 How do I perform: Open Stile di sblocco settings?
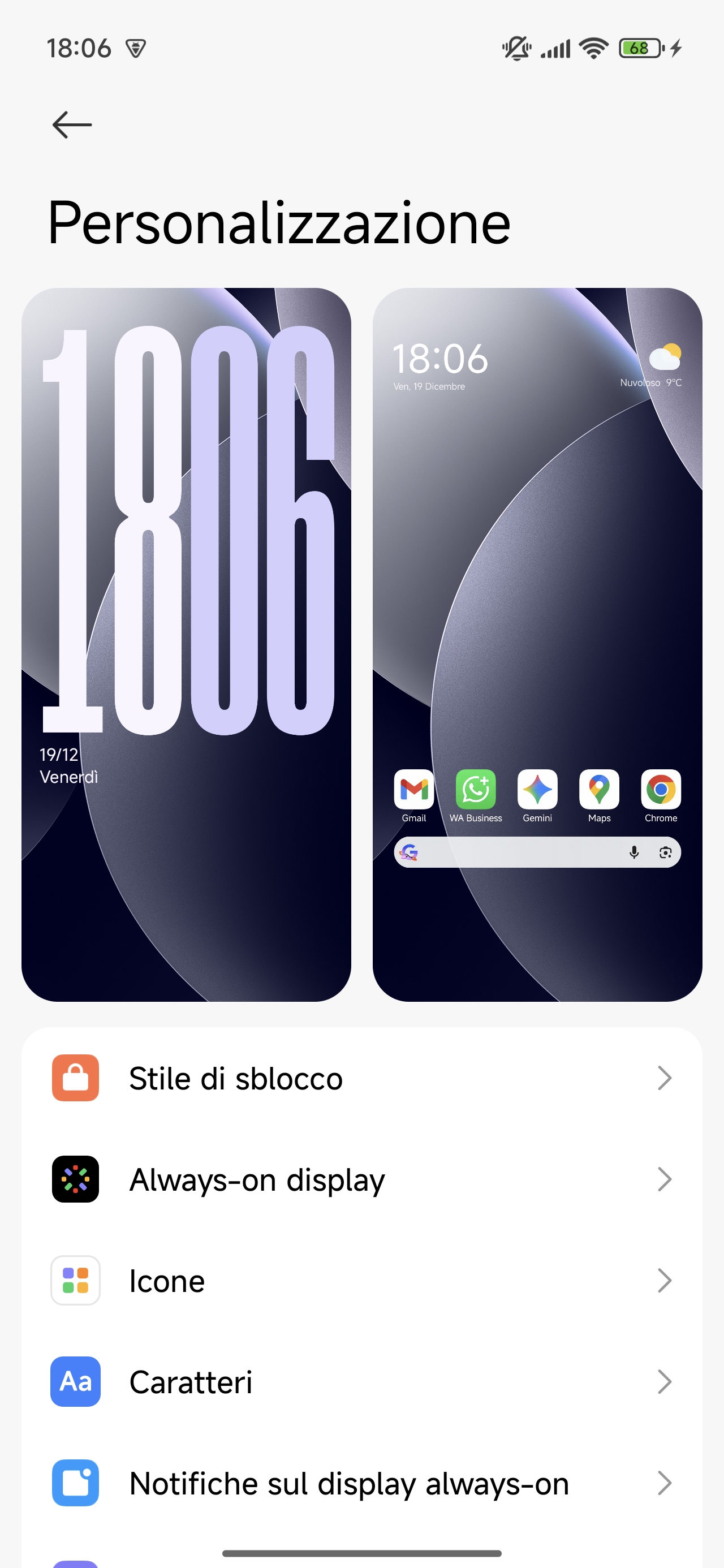(361, 1078)
